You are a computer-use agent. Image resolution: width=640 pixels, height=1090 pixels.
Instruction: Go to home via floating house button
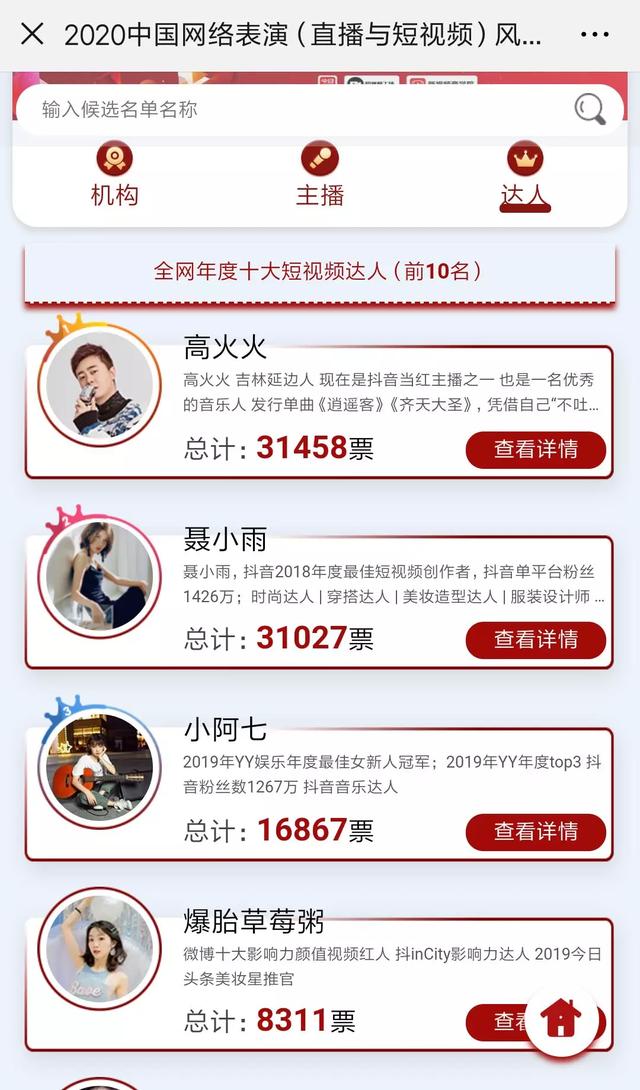pos(561,1018)
